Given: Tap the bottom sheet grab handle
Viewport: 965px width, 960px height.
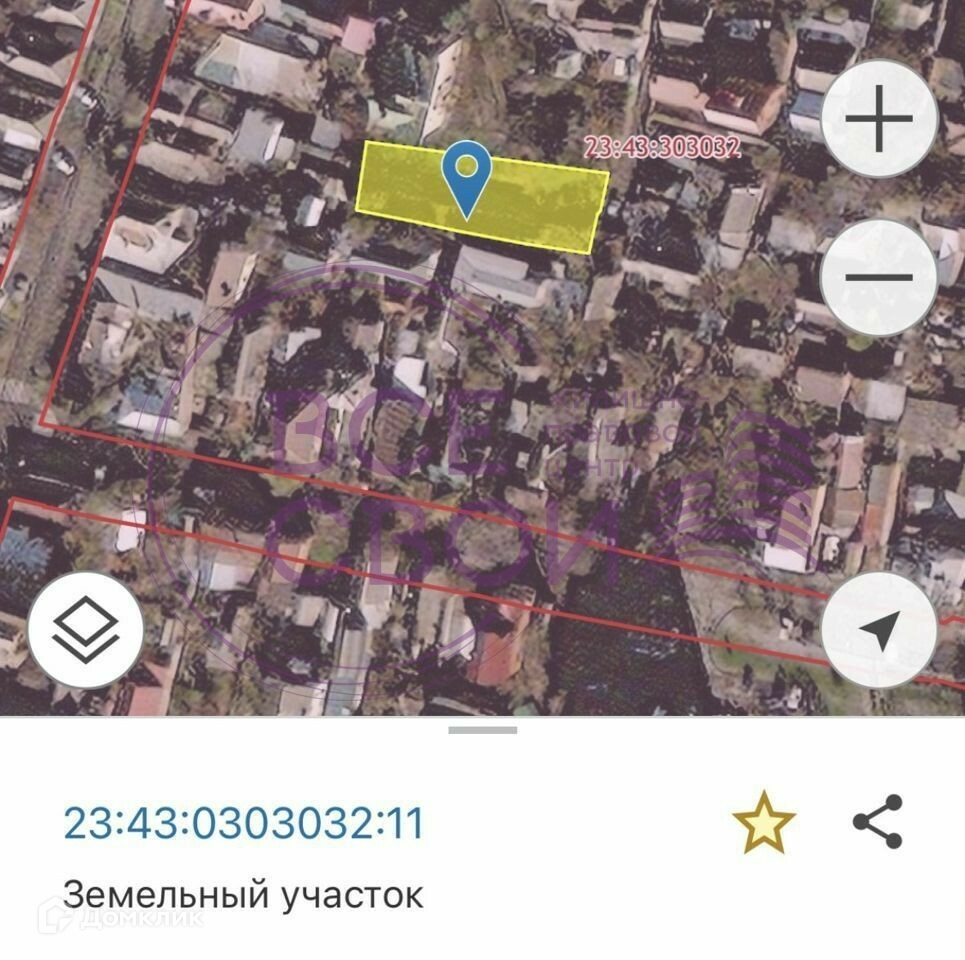Looking at the screenshot, I should click(482, 731).
